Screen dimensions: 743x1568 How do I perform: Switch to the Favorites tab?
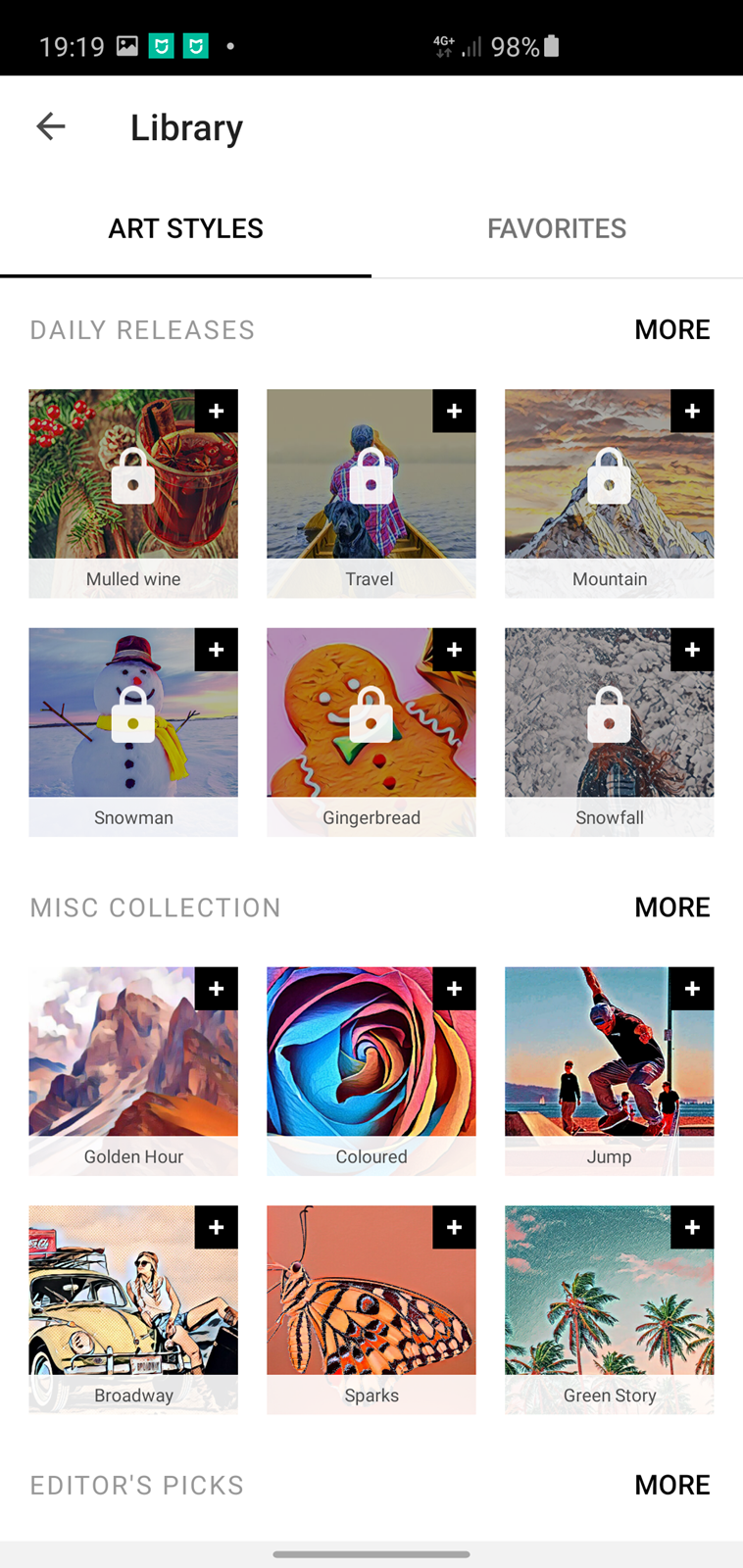coord(557,228)
